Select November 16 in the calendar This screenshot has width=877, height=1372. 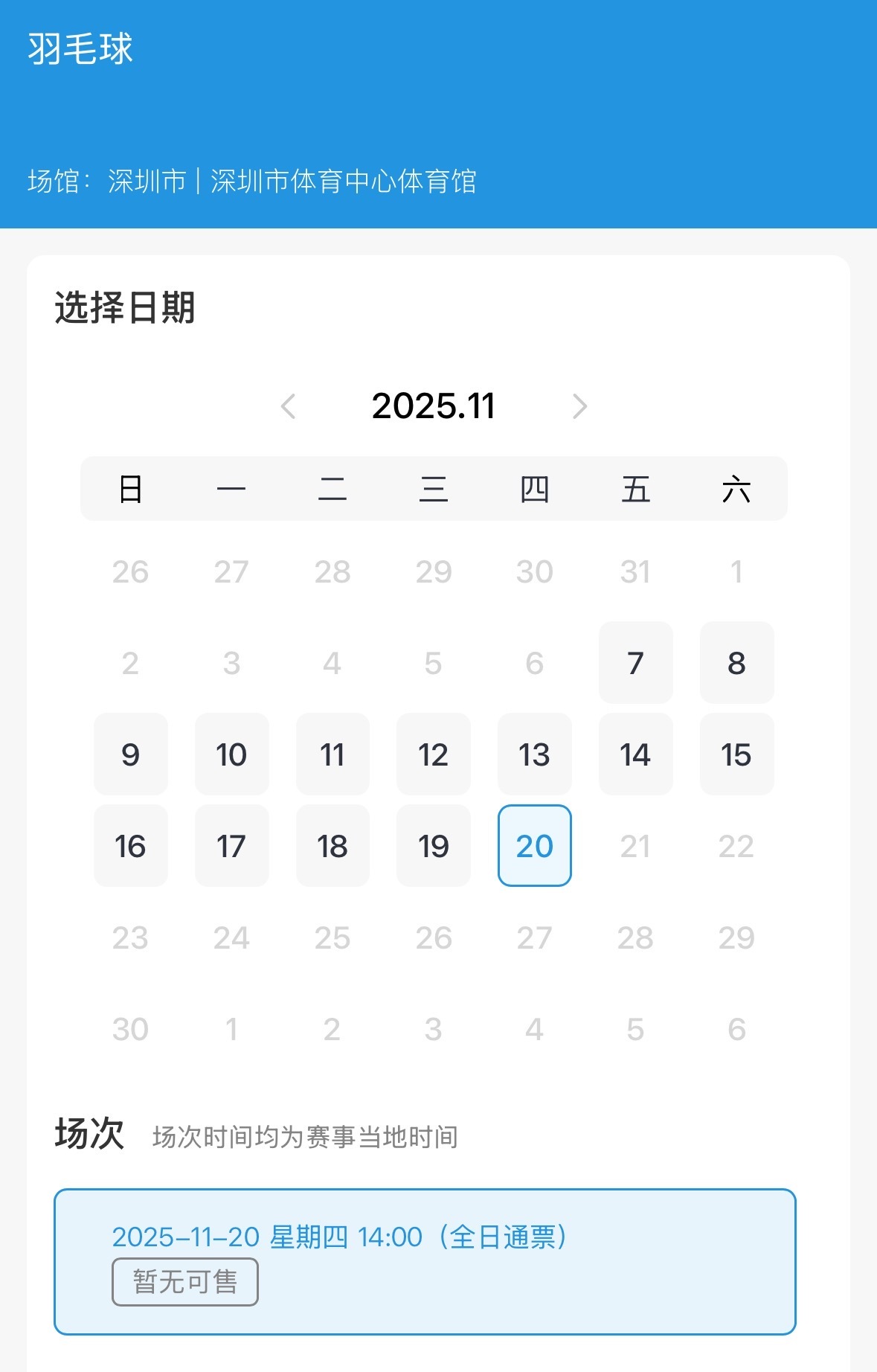click(131, 846)
